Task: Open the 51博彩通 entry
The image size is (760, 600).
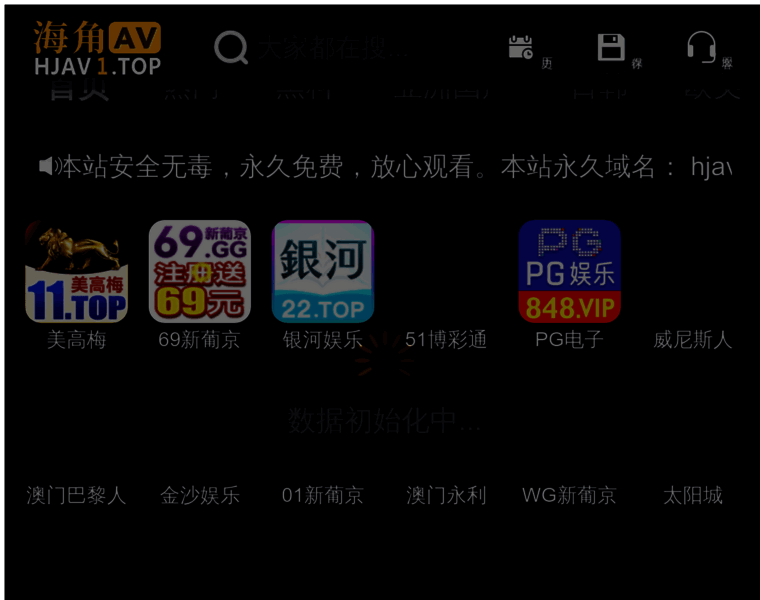Action: point(446,340)
